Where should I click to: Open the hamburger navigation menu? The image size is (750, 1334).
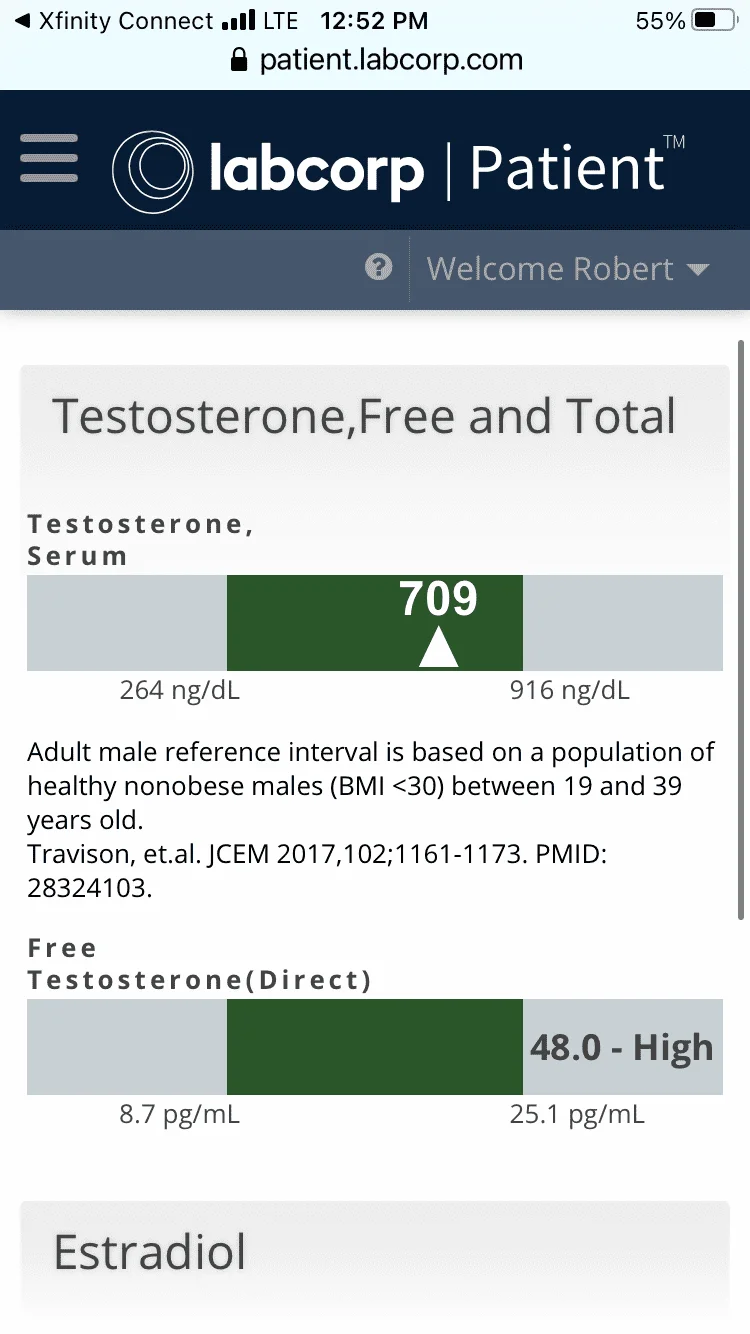click(x=49, y=158)
